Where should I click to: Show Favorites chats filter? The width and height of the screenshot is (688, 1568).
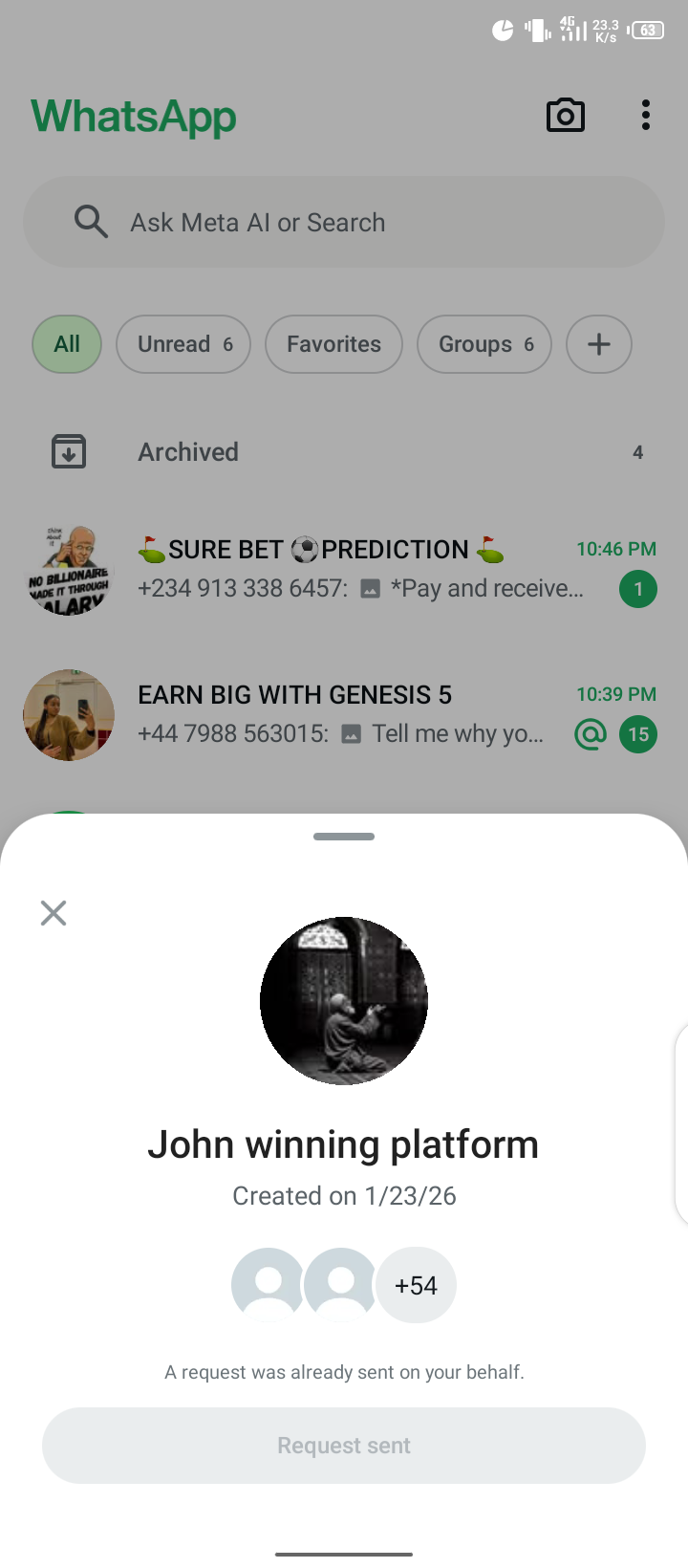point(333,344)
